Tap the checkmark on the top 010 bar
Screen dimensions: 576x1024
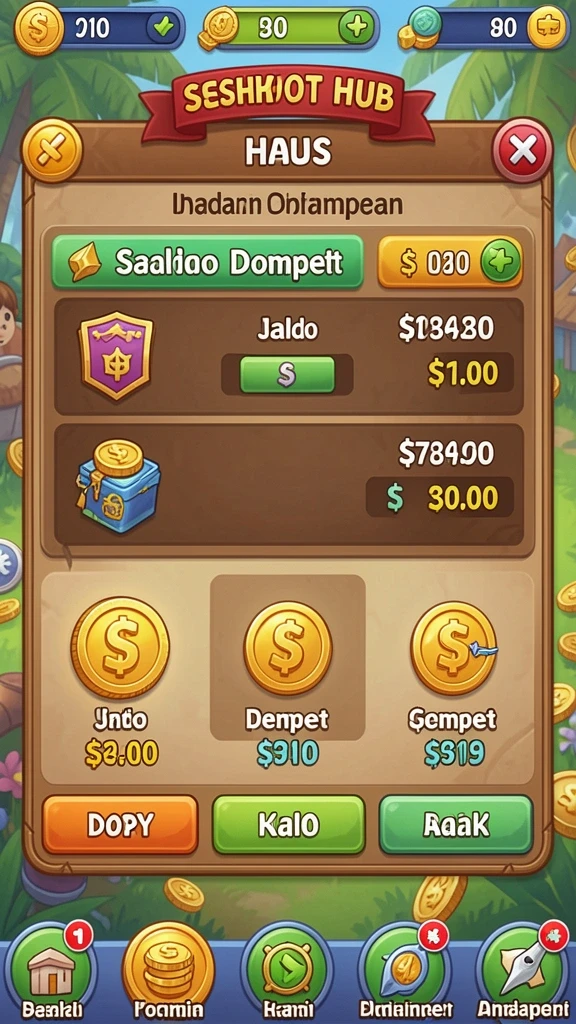point(161,28)
